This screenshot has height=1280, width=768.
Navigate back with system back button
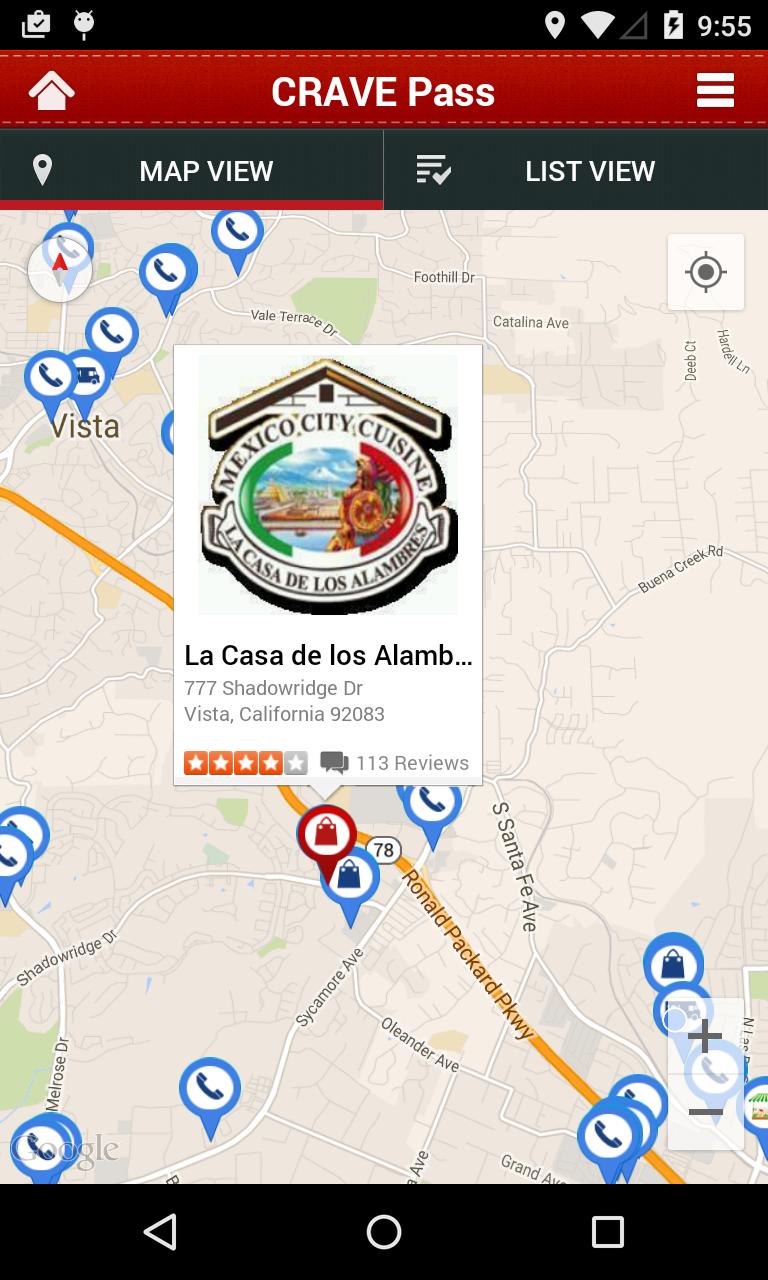point(160,1232)
